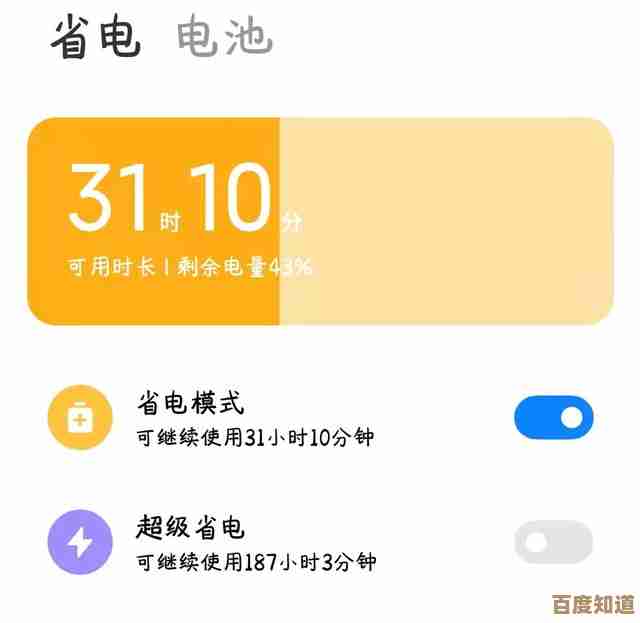Select the 省电 tab
Image resolution: width=640 pixels, height=623 pixels.
pos(95,36)
